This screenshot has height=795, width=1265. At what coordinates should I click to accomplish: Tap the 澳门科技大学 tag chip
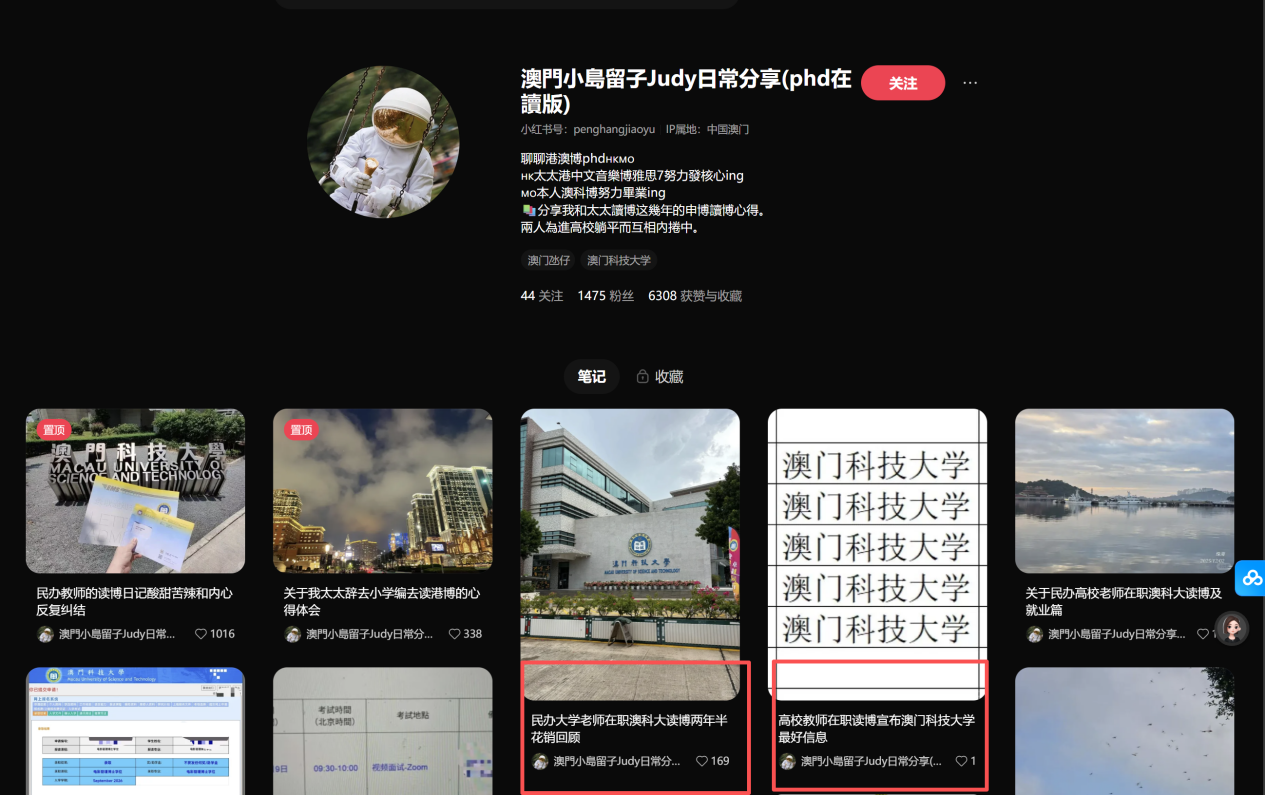coord(618,260)
